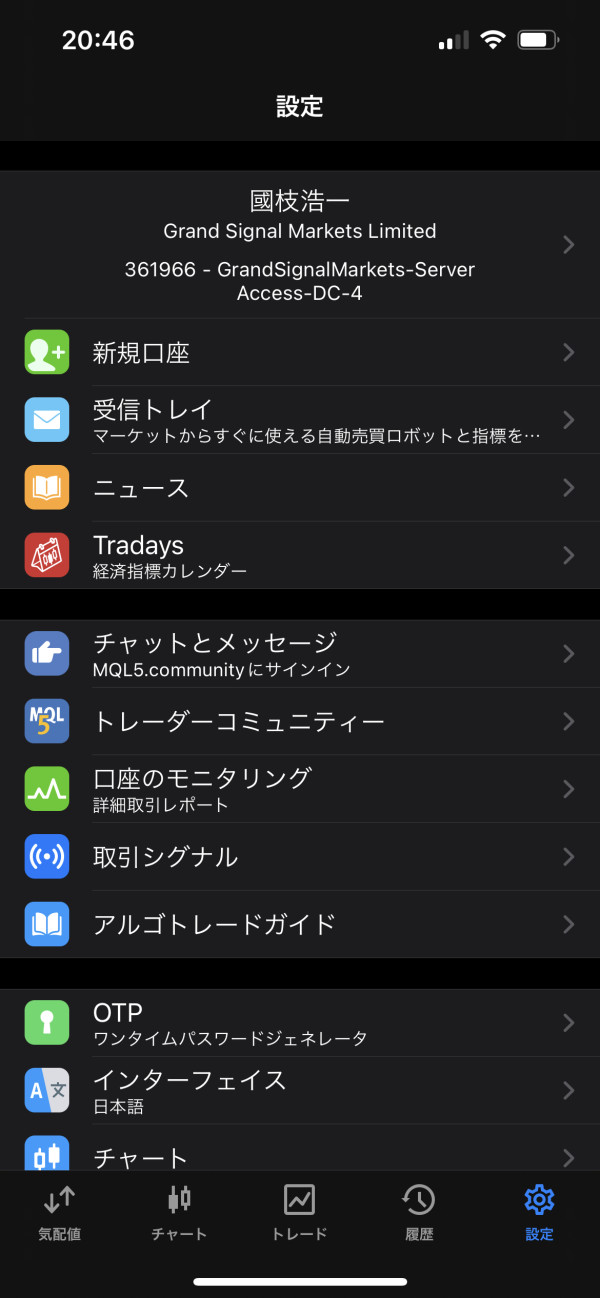Open 取引シグナル
This screenshot has width=600, height=1298.
(x=300, y=857)
